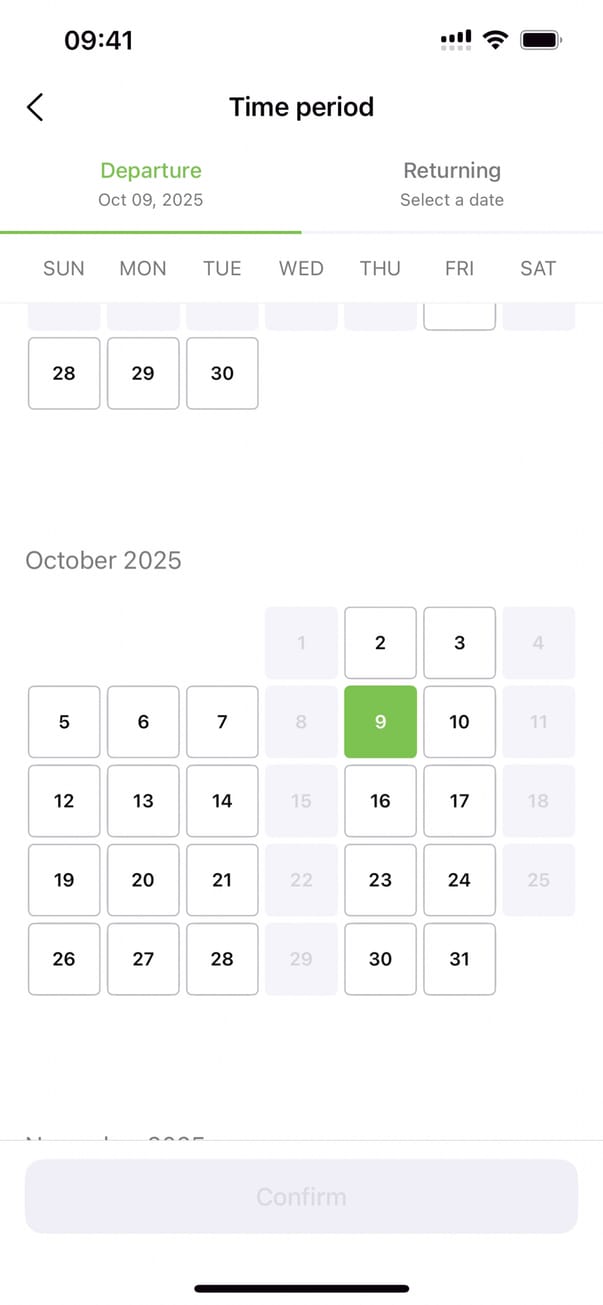Viewport: 603px width, 1305px height.
Task: Choose October 14 date cell
Action: [x=222, y=801]
